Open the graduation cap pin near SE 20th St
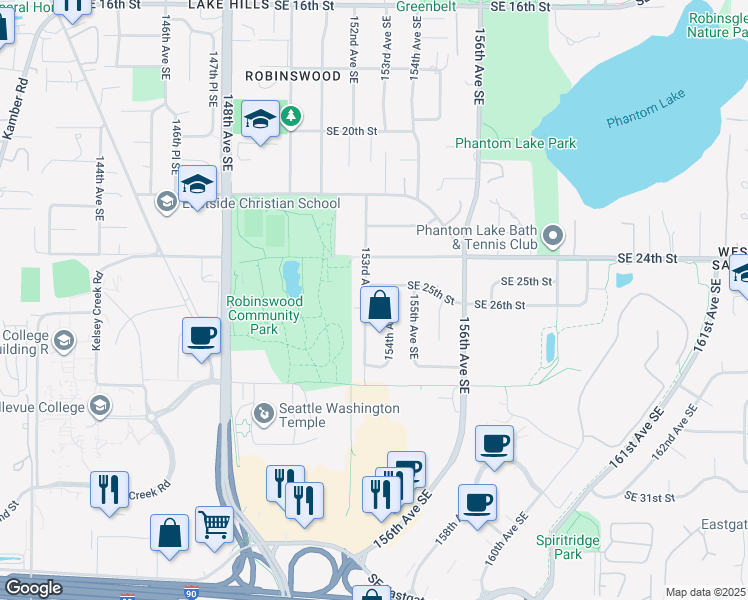Image resolution: width=748 pixels, height=600 pixels. (x=260, y=121)
